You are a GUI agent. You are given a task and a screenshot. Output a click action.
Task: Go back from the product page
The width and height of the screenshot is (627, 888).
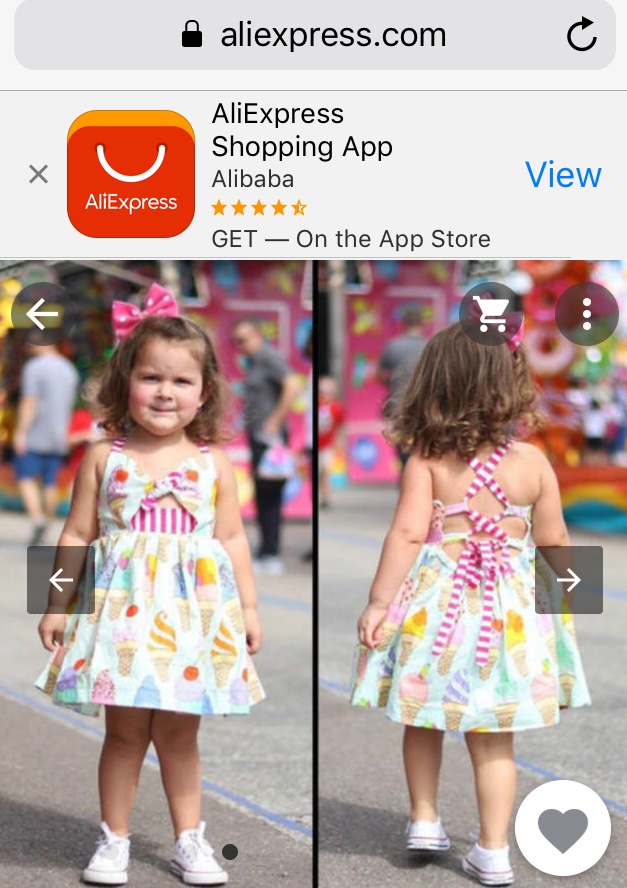[x=42, y=314]
